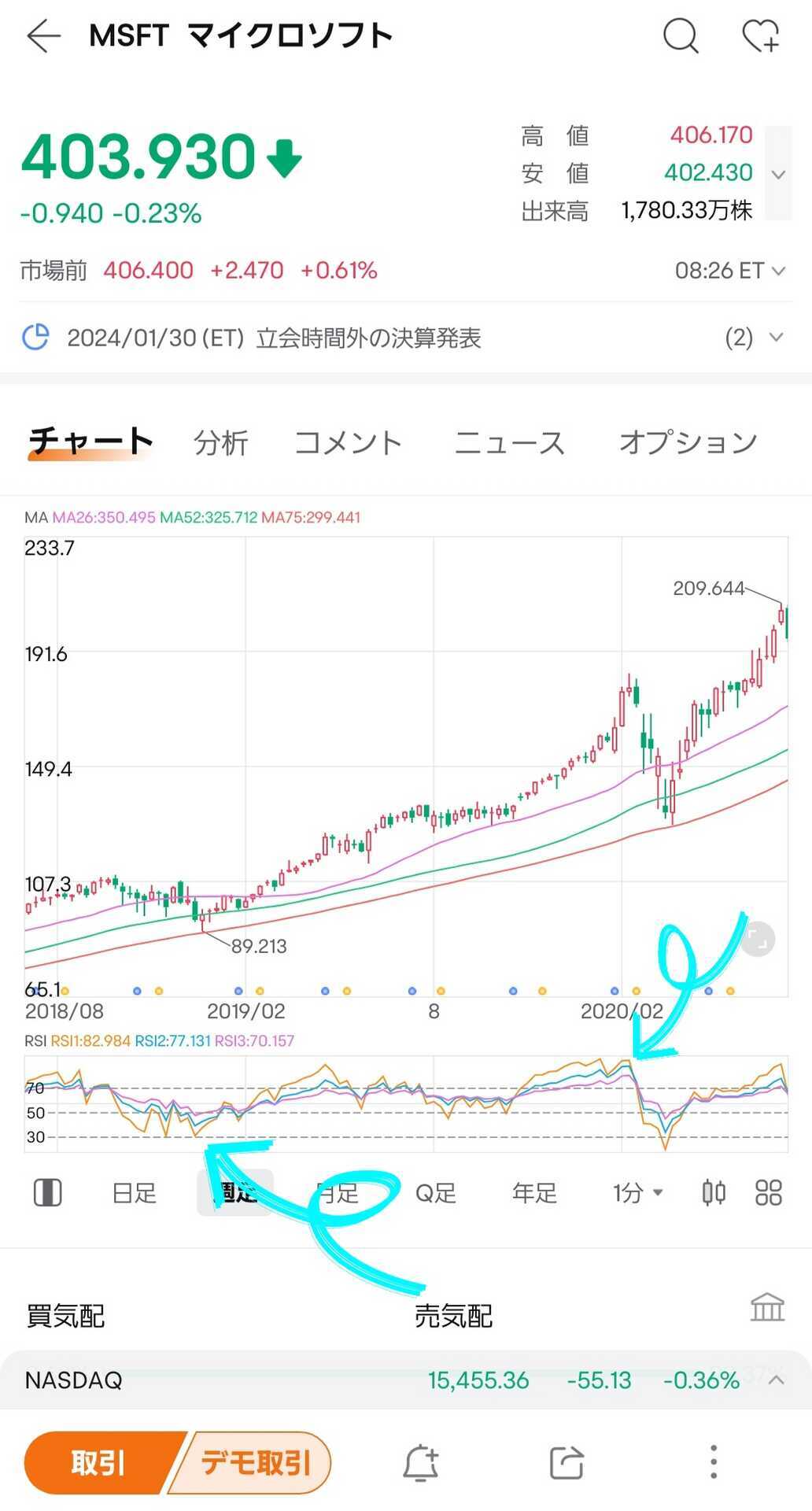This screenshot has width=812, height=1511.
Task: Select the Q足 quarterly chart interval
Action: [435, 1193]
